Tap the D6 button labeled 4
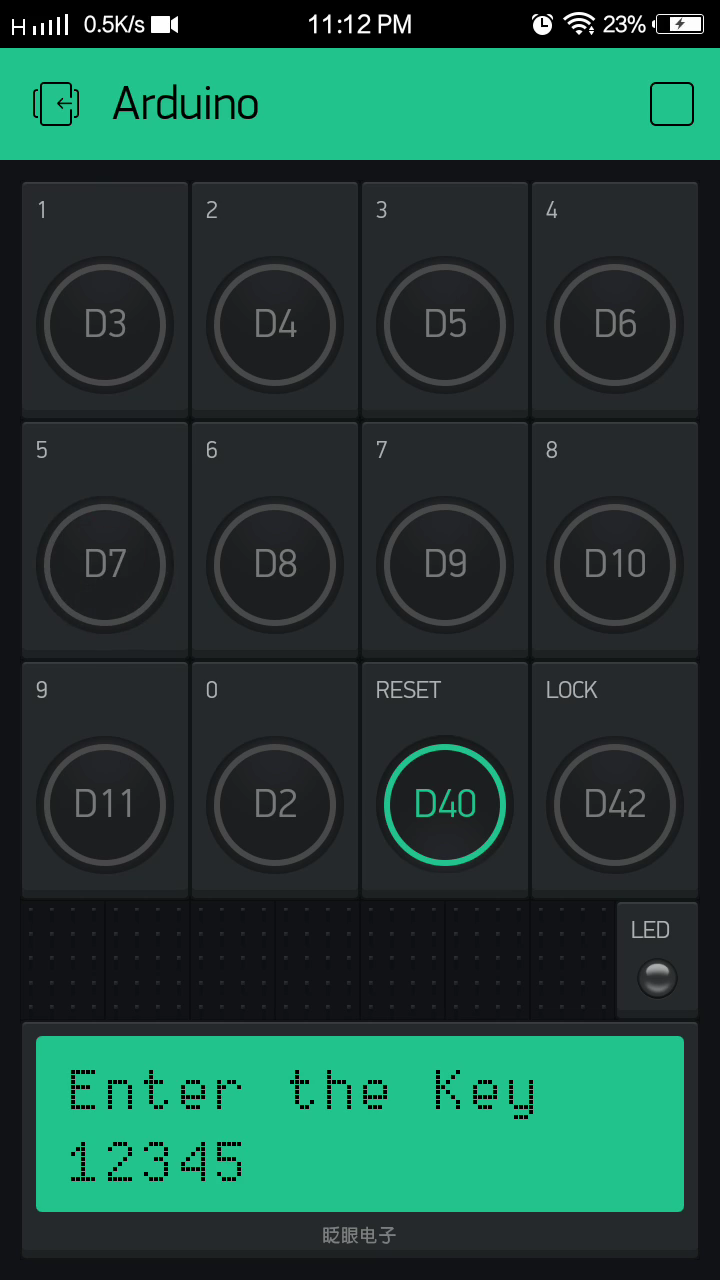720x1280 pixels. pos(615,324)
